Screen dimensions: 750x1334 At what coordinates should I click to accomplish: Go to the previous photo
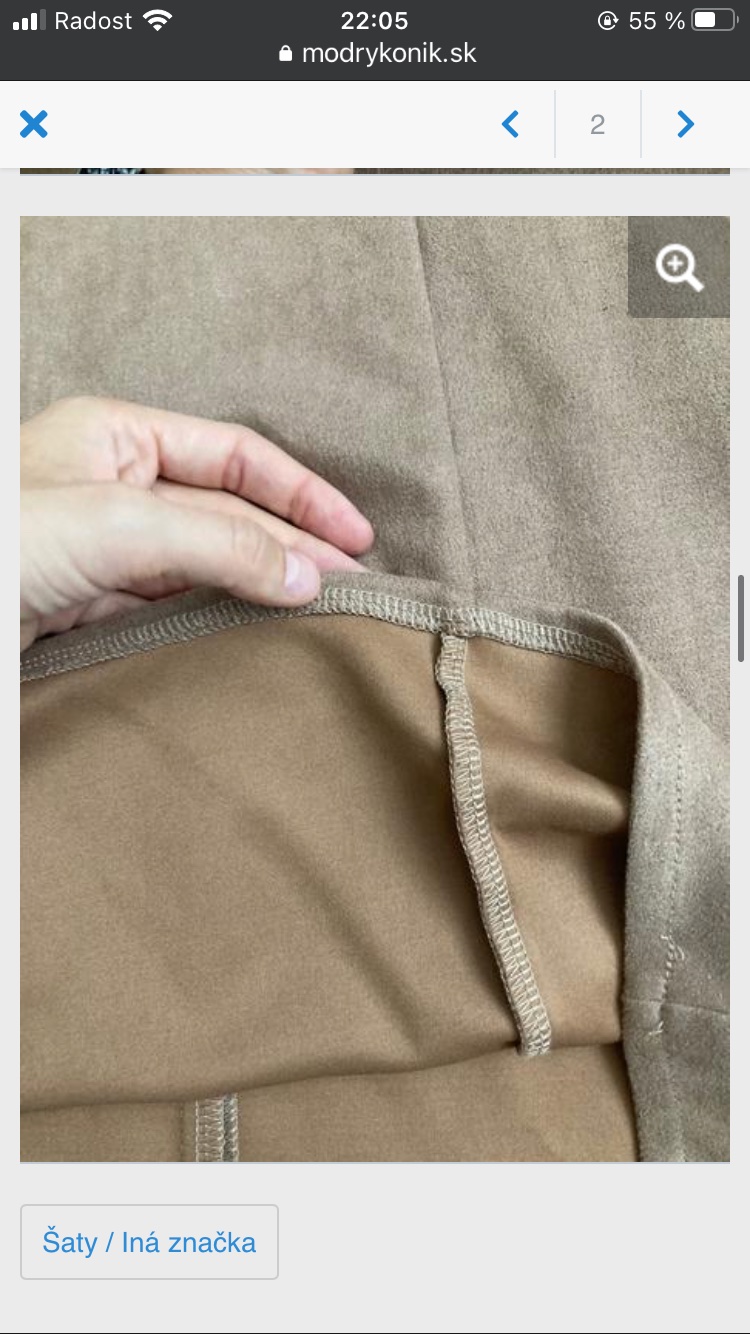511,124
